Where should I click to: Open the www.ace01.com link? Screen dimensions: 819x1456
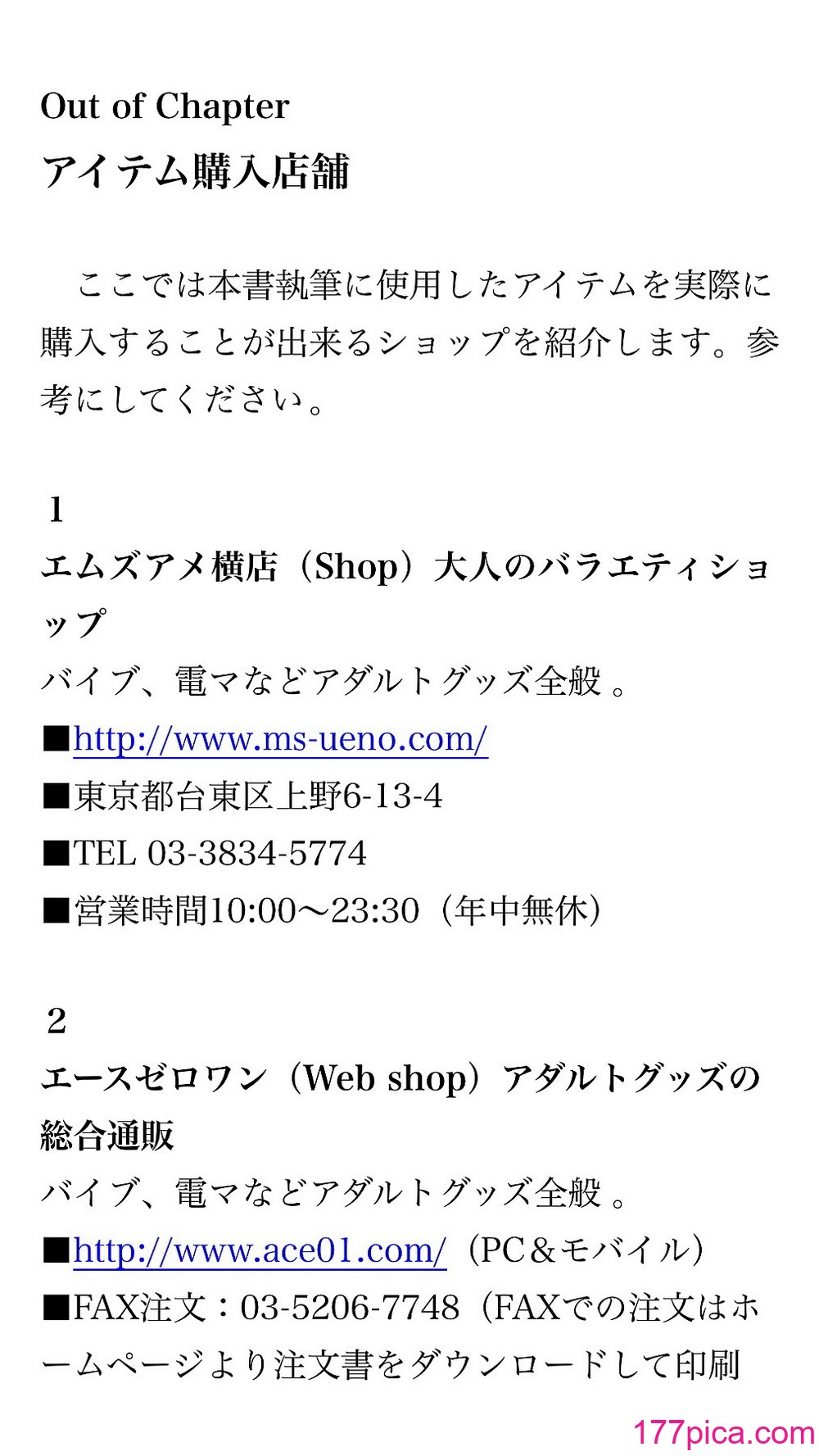pos(260,1250)
